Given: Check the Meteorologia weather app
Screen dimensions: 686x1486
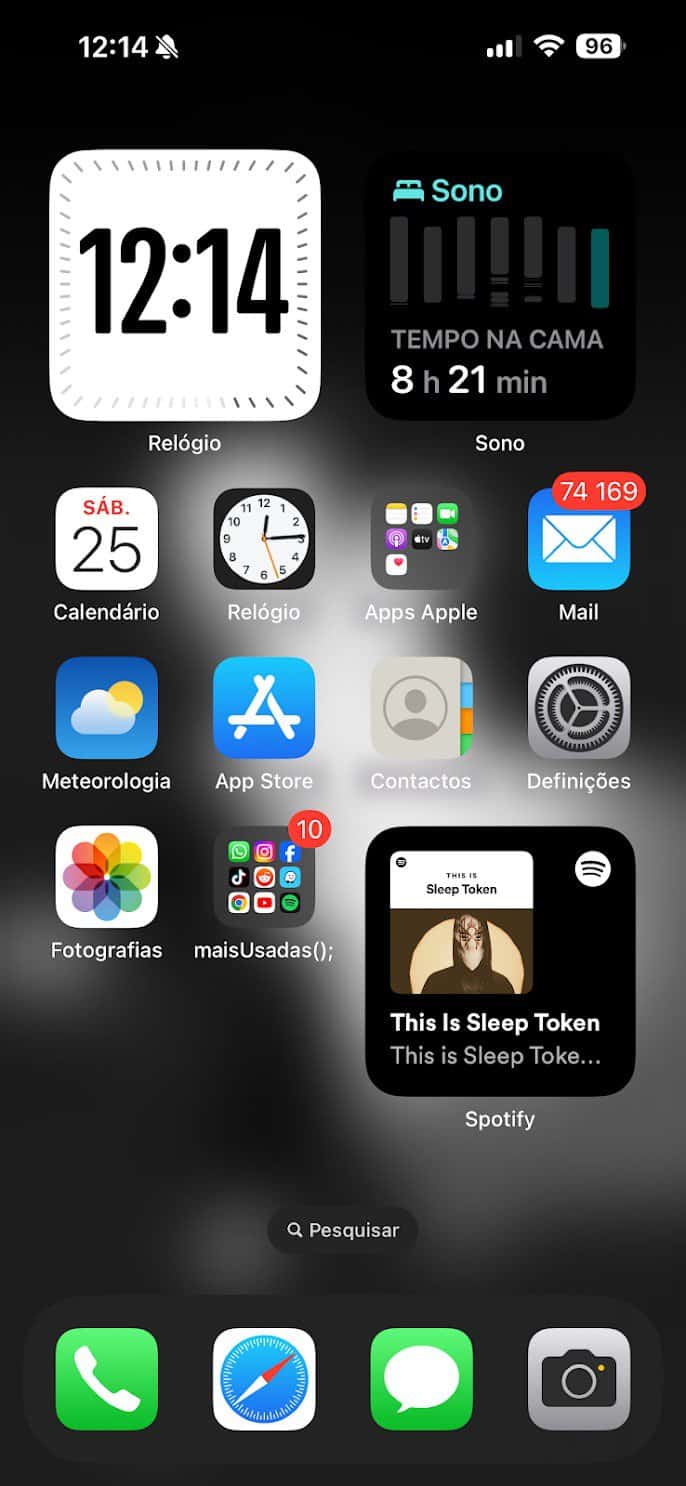Looking at the screenshot, I should (106, 708).
